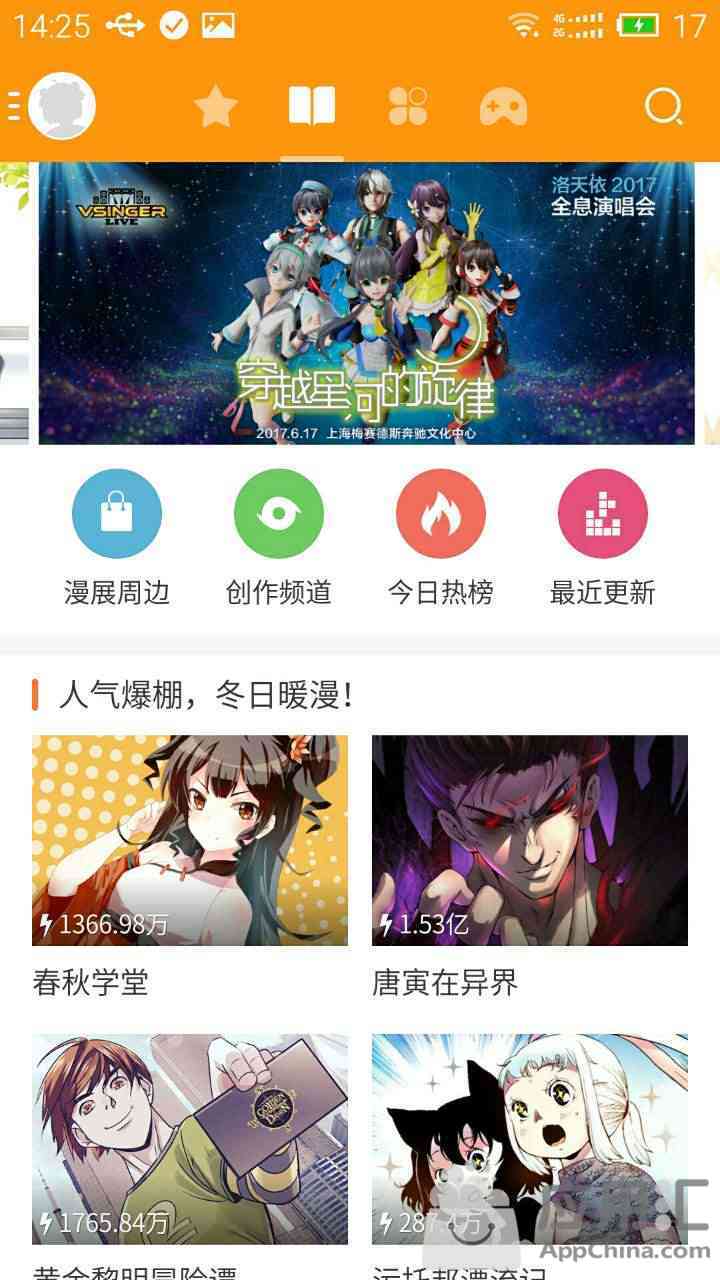Image resolution: width=720 pixels, height=1280 pixels.
Task: Switch to the star favorites tab
Action: 216,106
